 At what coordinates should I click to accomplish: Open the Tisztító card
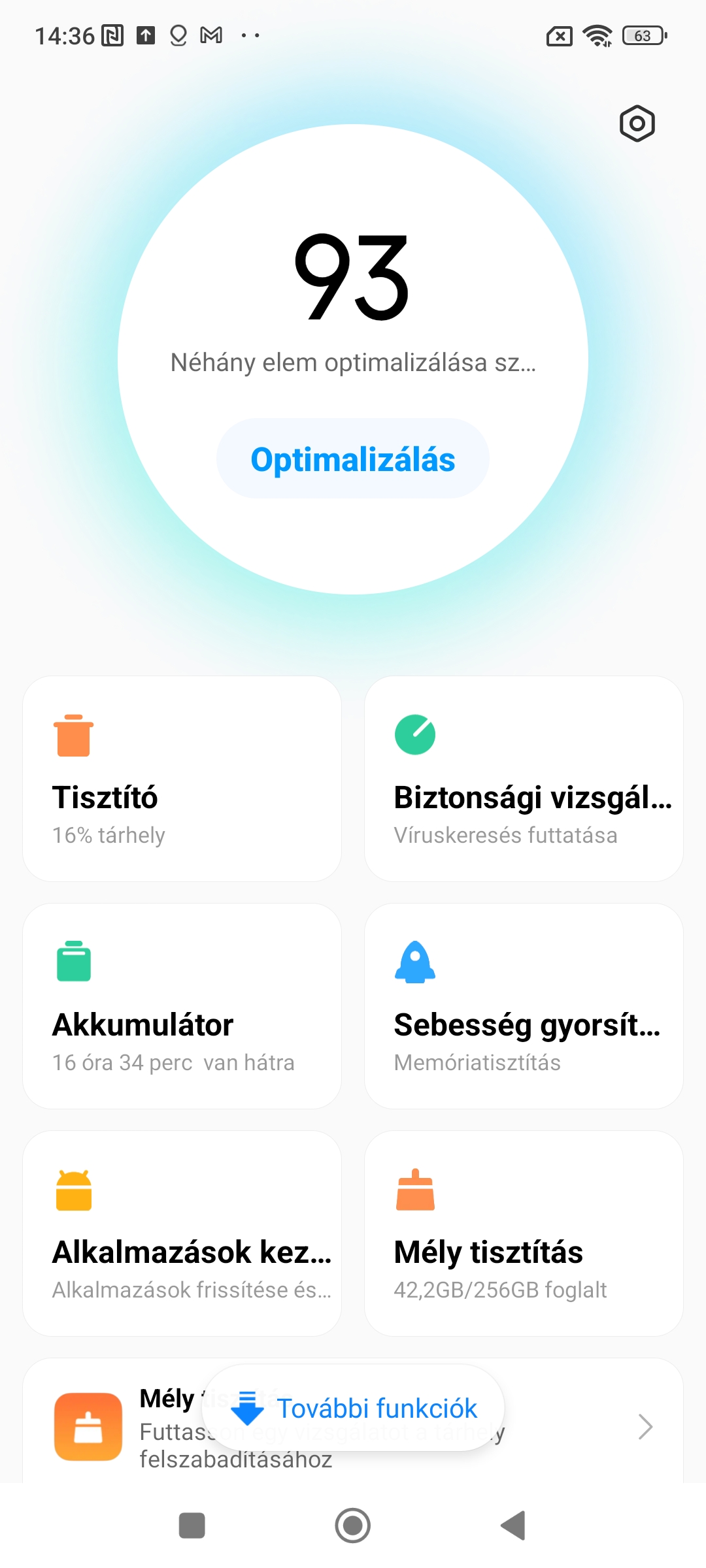[x=182, y=779]
